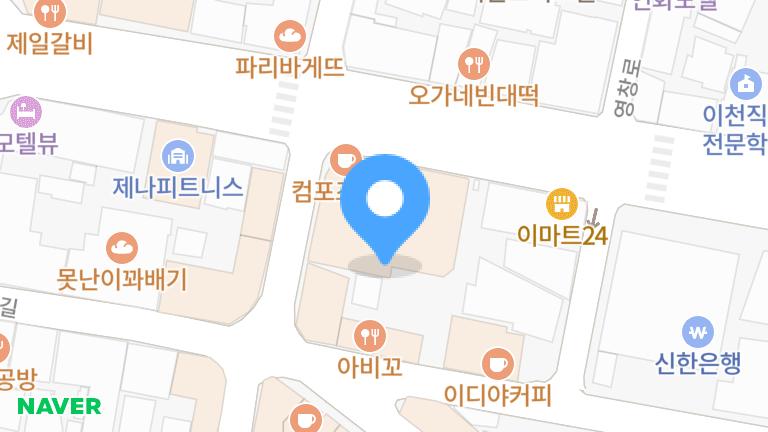
Task: Open the 이마트24 store marker
Action: pyautogui.click(x=563, y=206)
